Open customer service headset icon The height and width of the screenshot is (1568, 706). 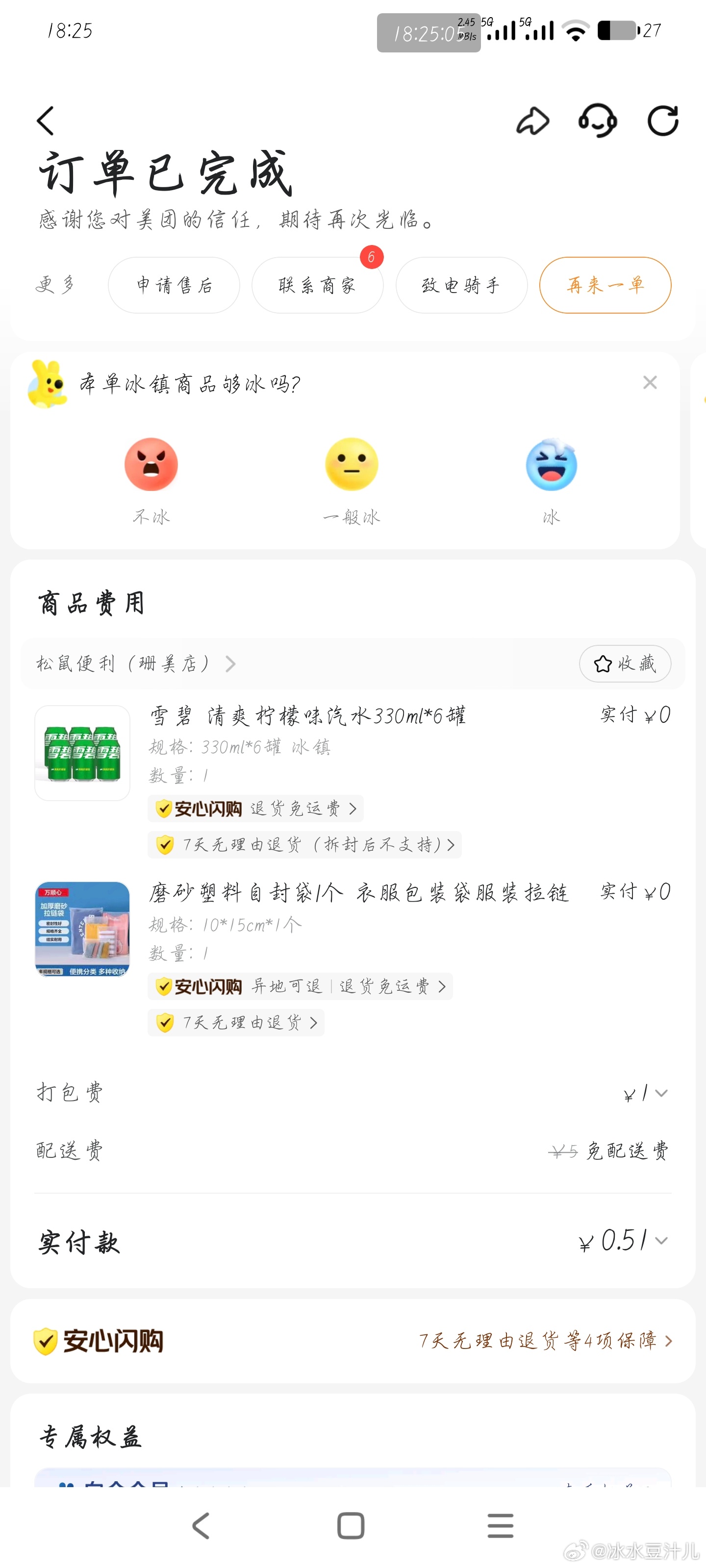click(x=598, y=121)
